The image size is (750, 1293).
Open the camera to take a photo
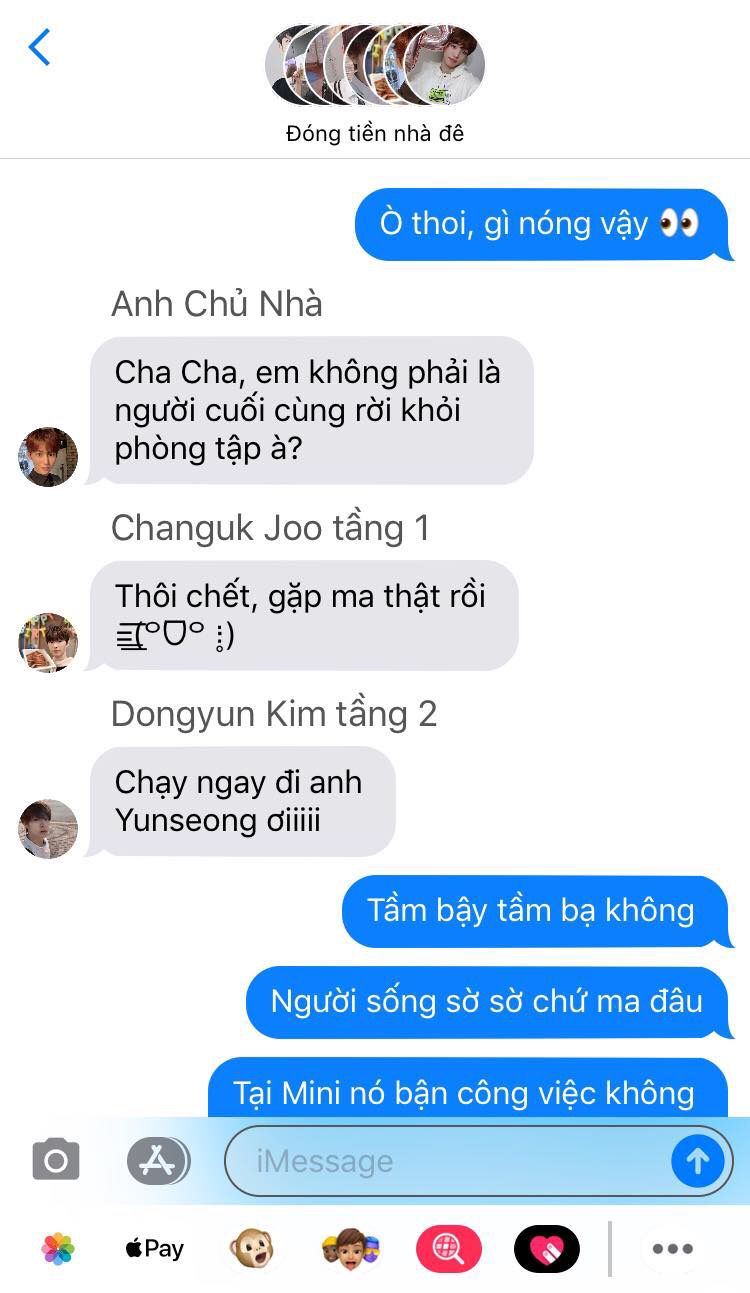(x=56, y=1160)
